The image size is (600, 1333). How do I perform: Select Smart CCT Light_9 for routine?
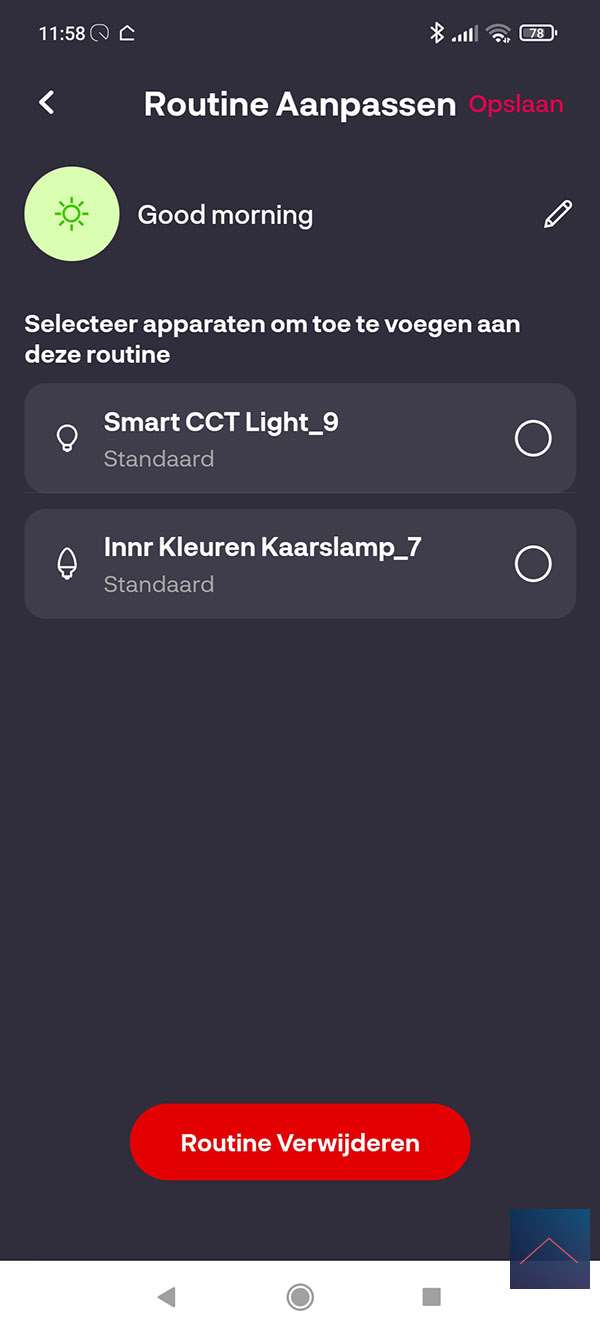pos(532,438)
